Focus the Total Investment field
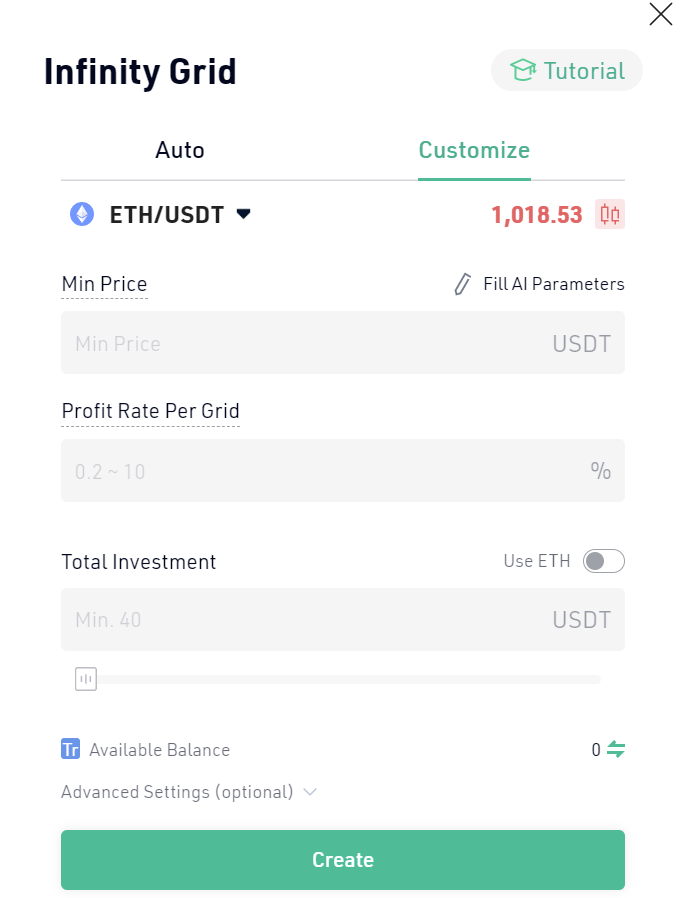Image resolution: width=685 pixels, height=898 pixels. pyautogui.click(x=300, y=620)
